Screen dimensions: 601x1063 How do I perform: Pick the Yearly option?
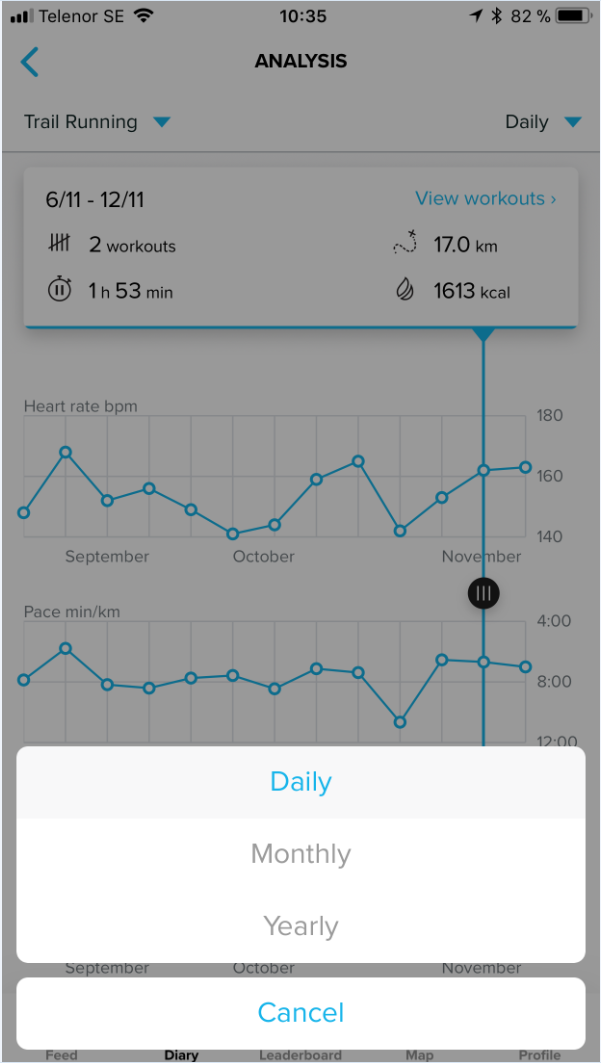point(301,925)
